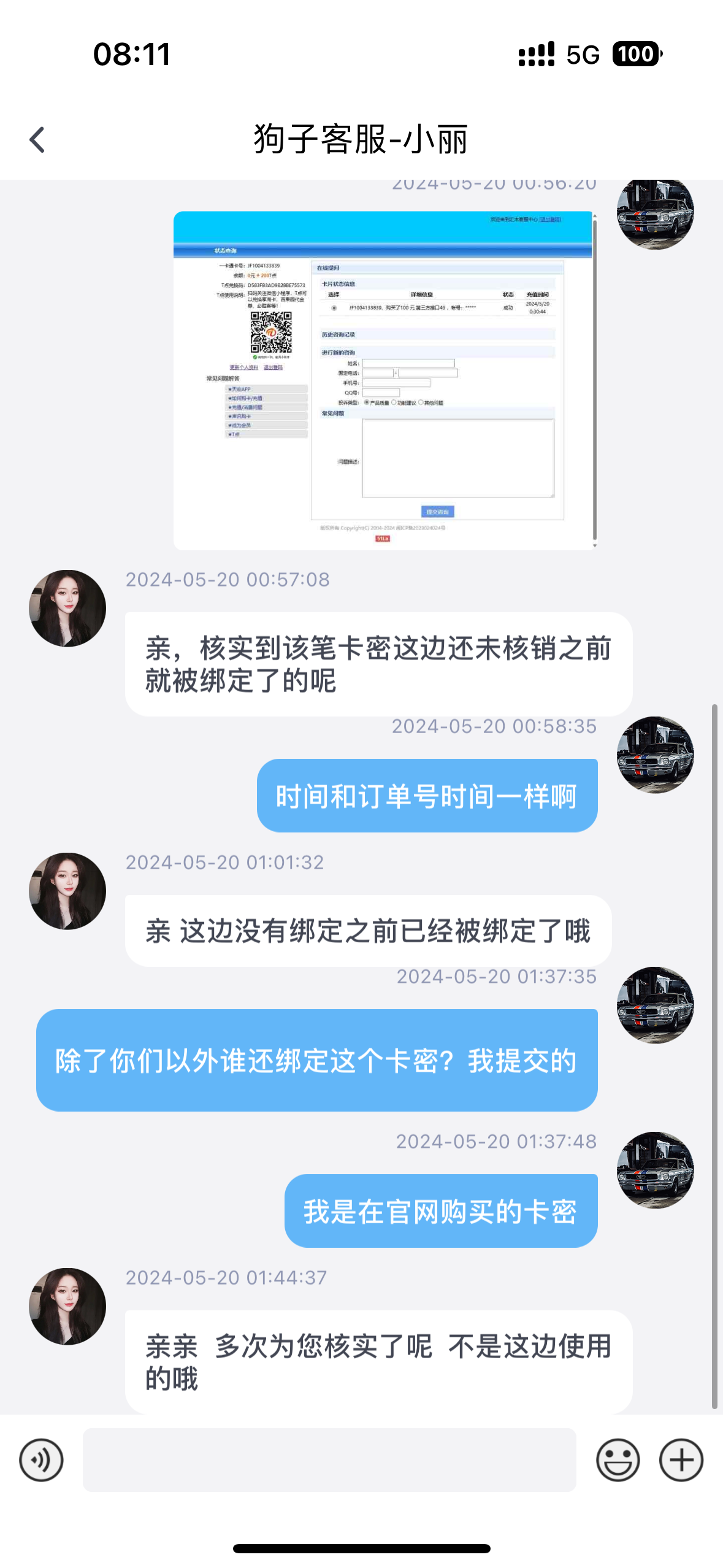723x1568 pixels.
Task: Focus the message text field
Action: pyautogui.click(x=329, y=1460)
